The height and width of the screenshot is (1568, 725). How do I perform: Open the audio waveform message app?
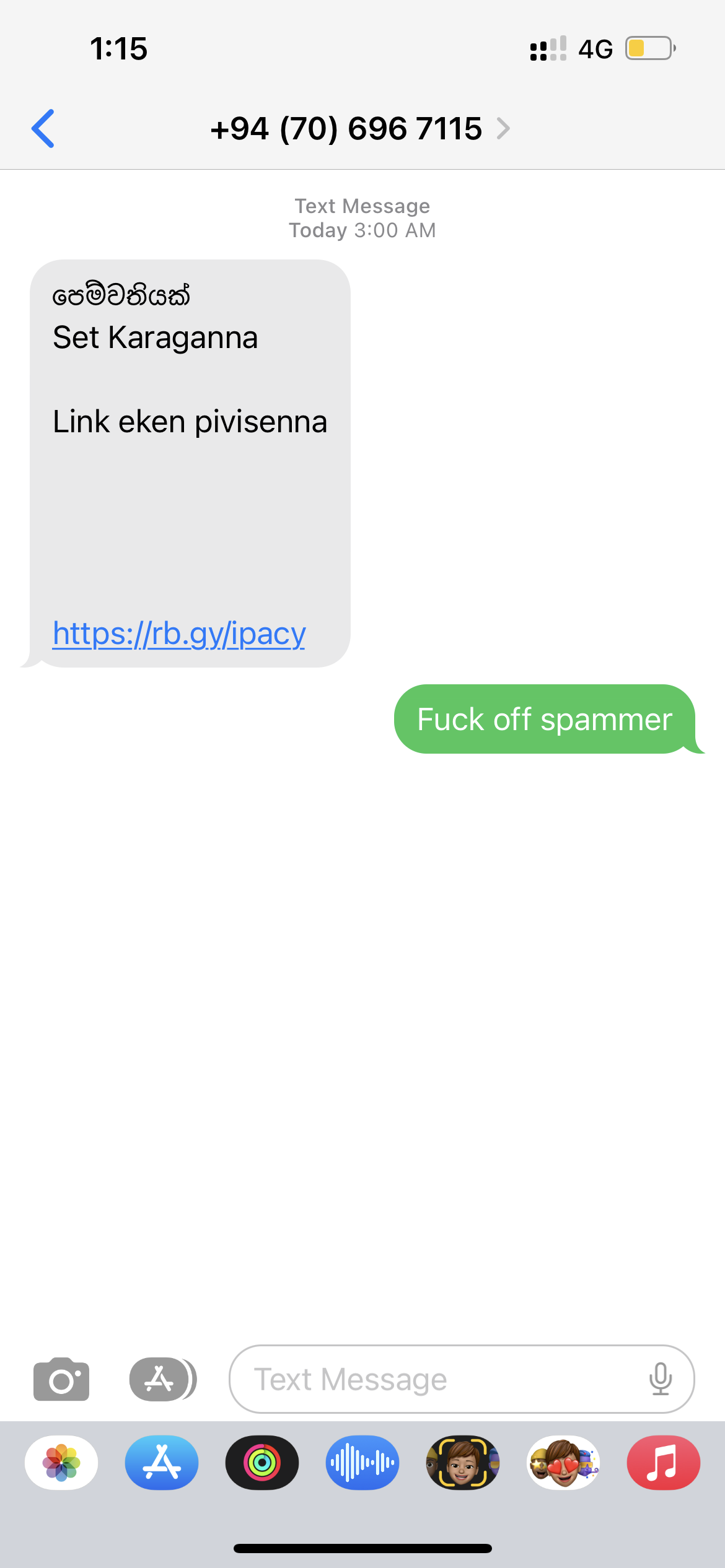tap(362, 1463)
